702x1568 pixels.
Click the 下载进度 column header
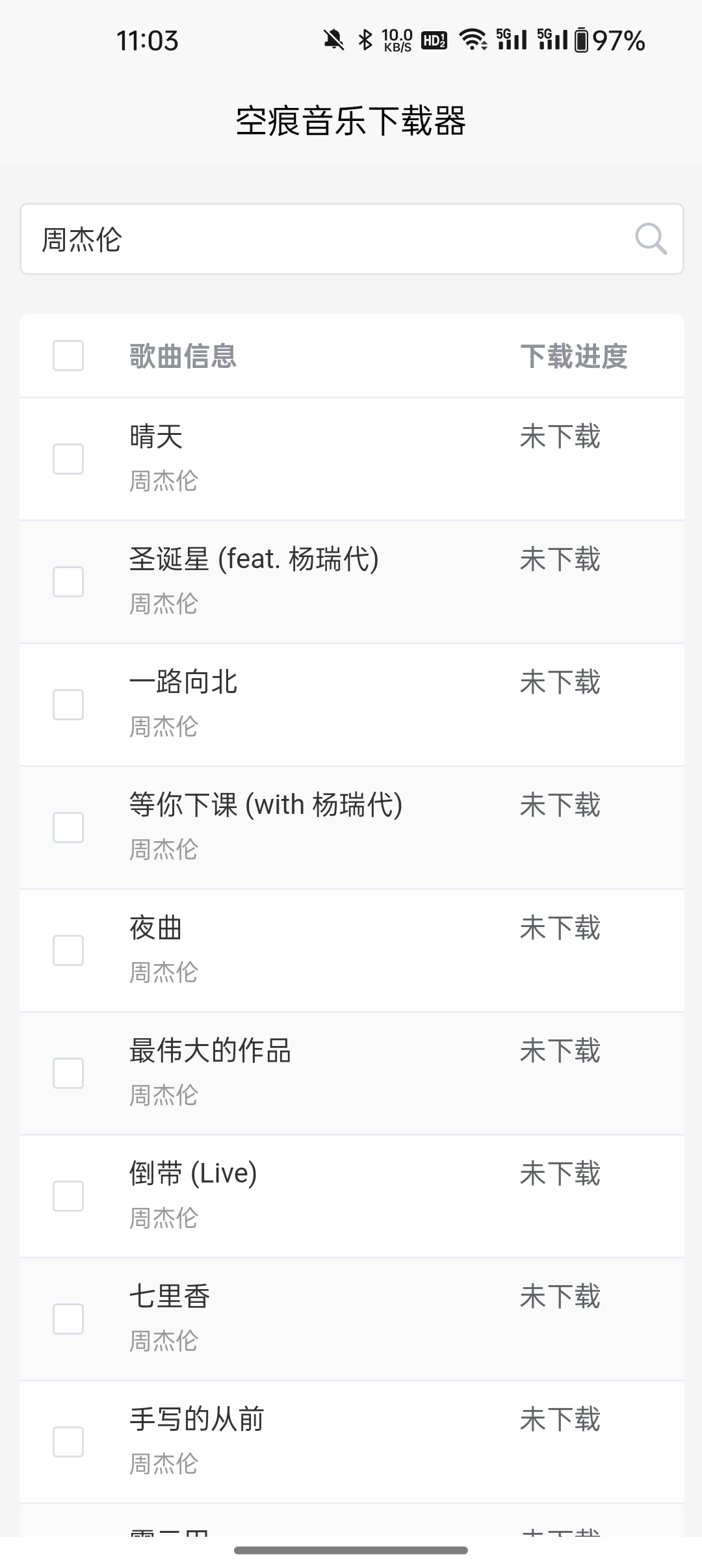pos(576,356)
